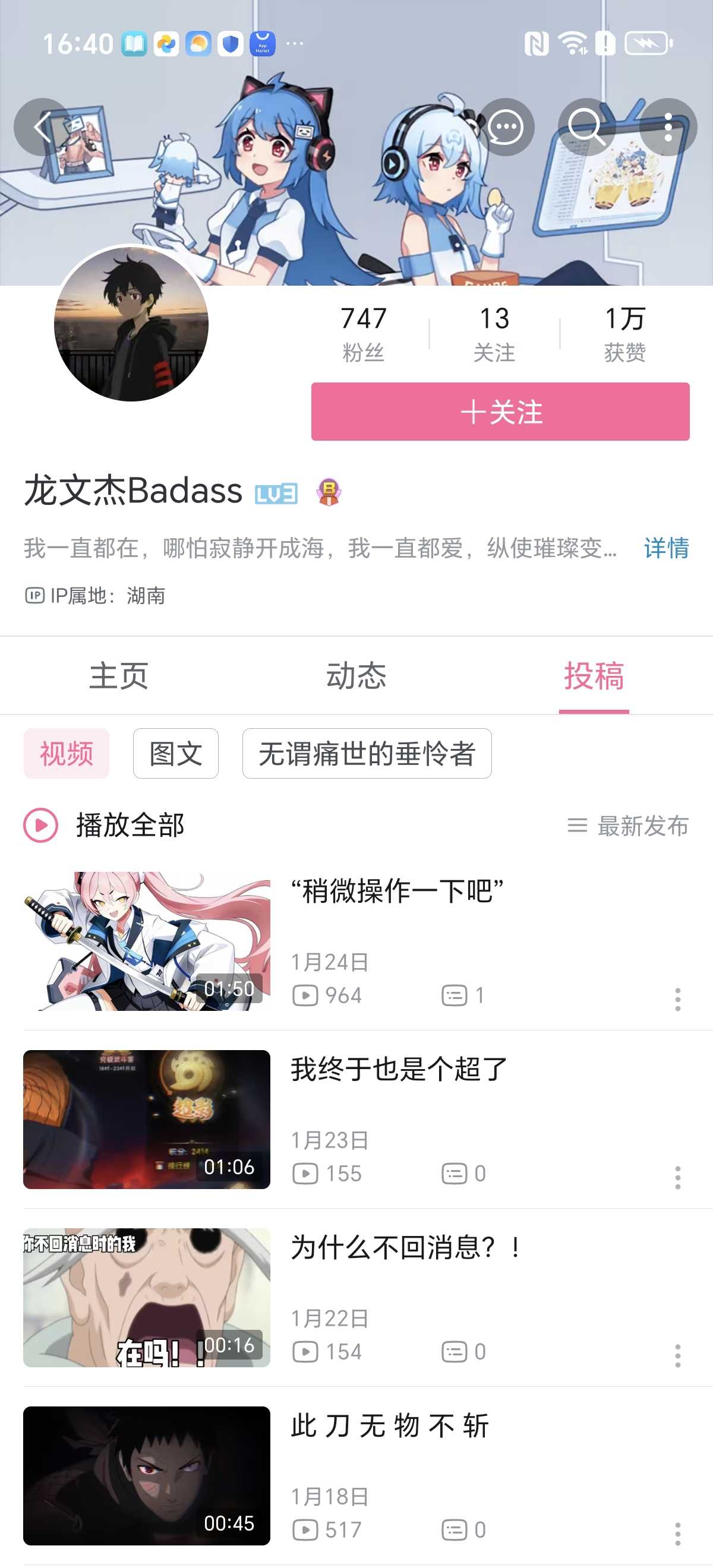The height and width of the screenshot is (1568, 713).
Task: View the fans list (747 粉丝)
Action: 364,333
